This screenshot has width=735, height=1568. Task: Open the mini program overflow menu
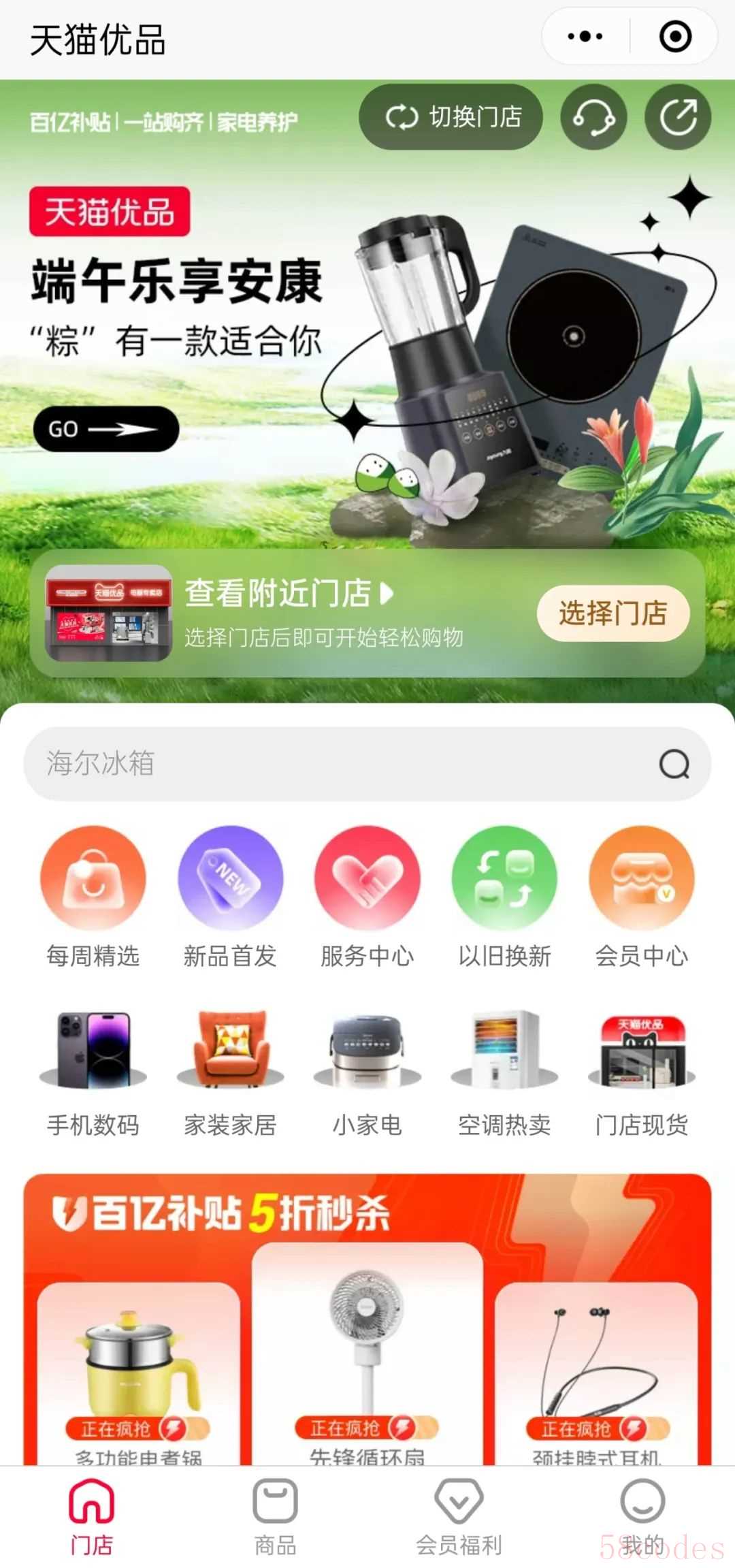coord(585,37)
